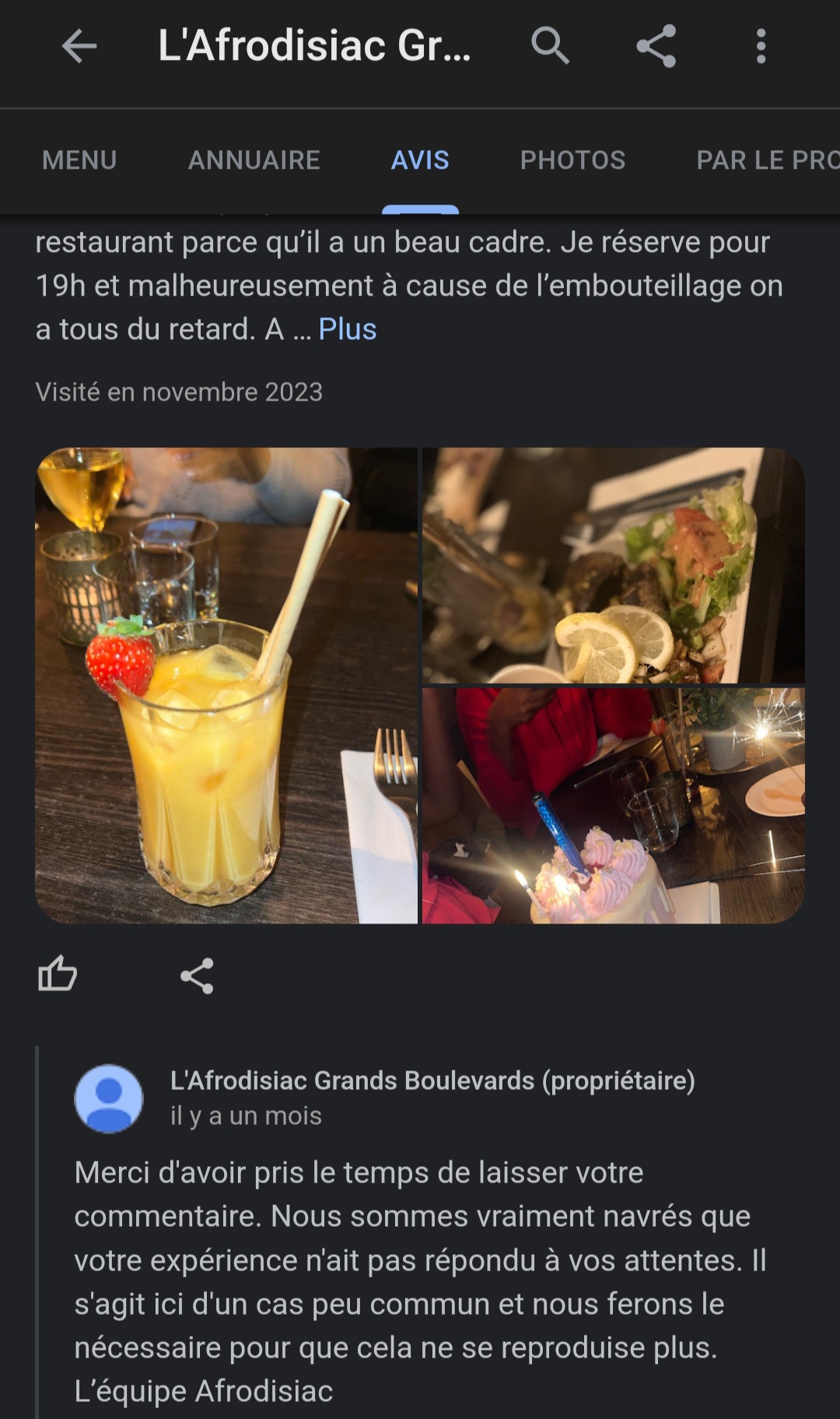Screen dimensions: 840x1419
Task: Open the orange cocktail photo
Action: pos(226,685)
